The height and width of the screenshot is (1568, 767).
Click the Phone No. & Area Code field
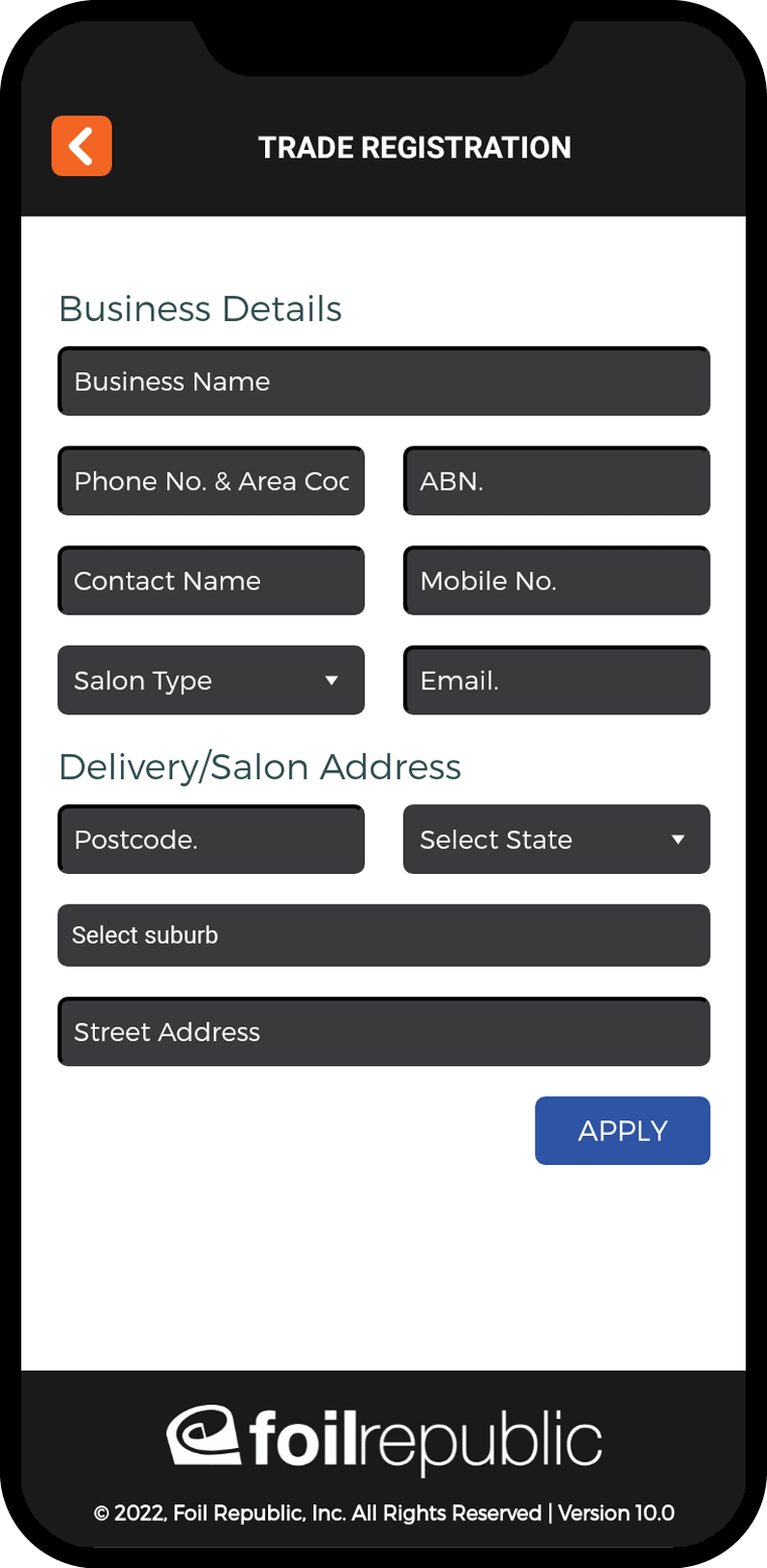tap(211, 480)
